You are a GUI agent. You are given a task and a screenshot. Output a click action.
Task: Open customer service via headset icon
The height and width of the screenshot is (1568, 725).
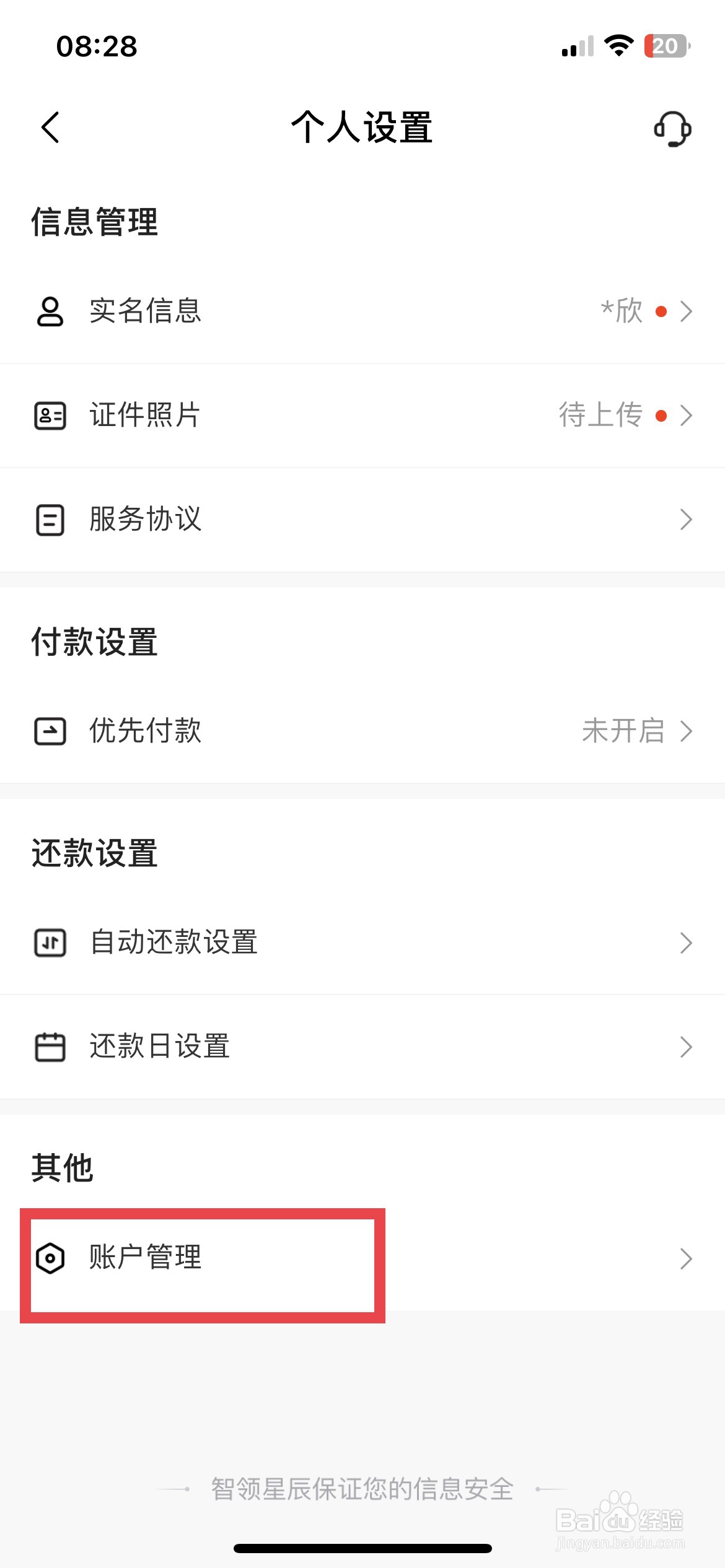672,130
